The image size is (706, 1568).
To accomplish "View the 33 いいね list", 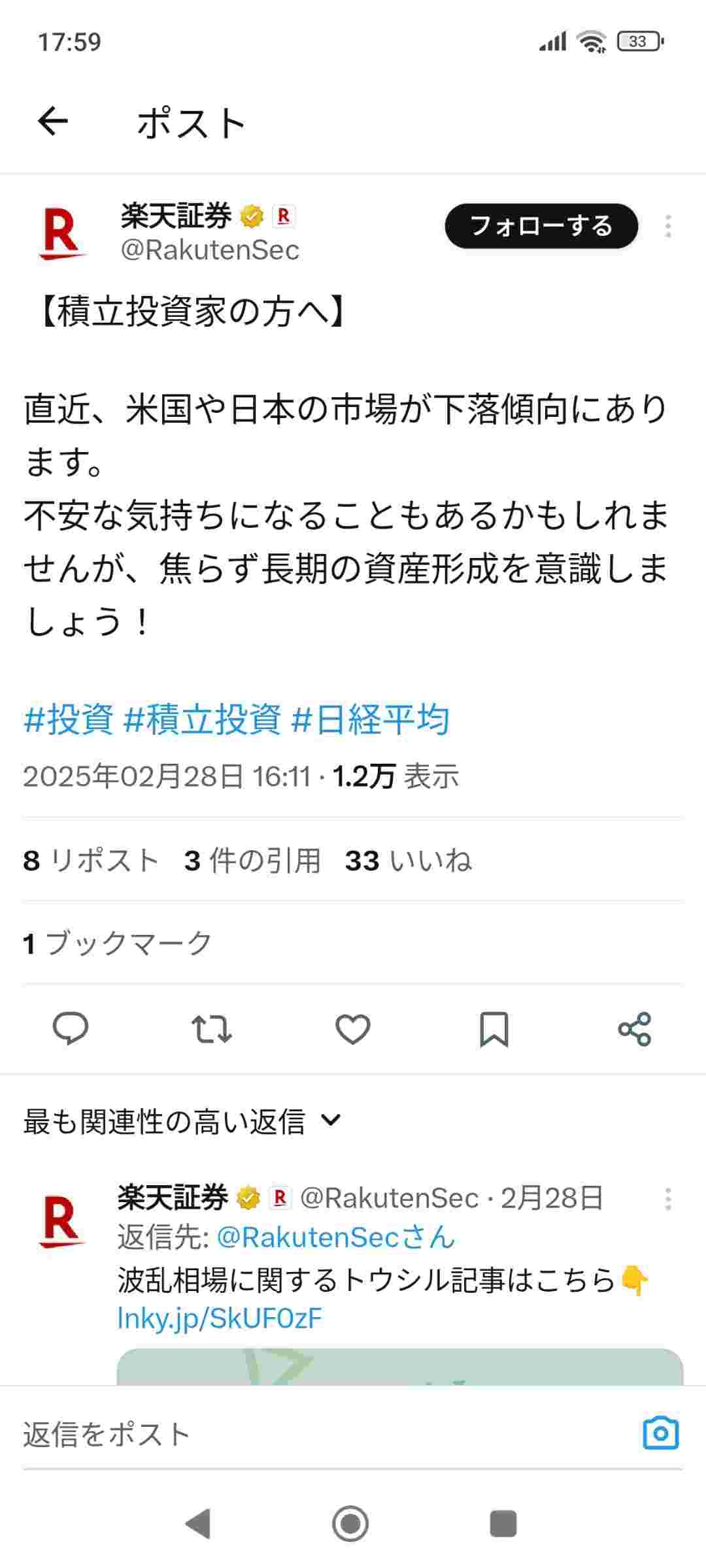I will [x=408, y=860].
